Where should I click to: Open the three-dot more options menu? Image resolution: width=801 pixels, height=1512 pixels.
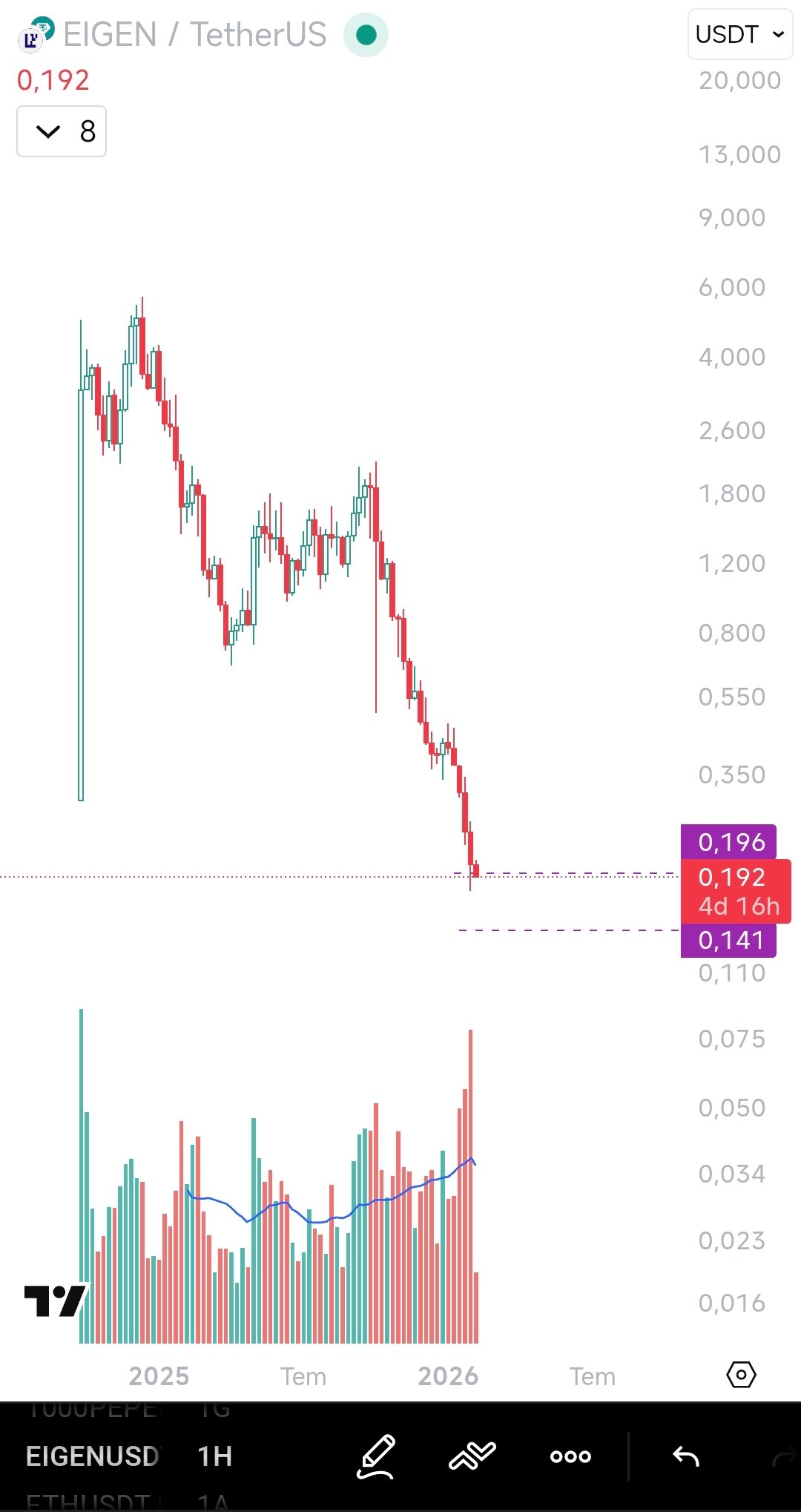570,1456
